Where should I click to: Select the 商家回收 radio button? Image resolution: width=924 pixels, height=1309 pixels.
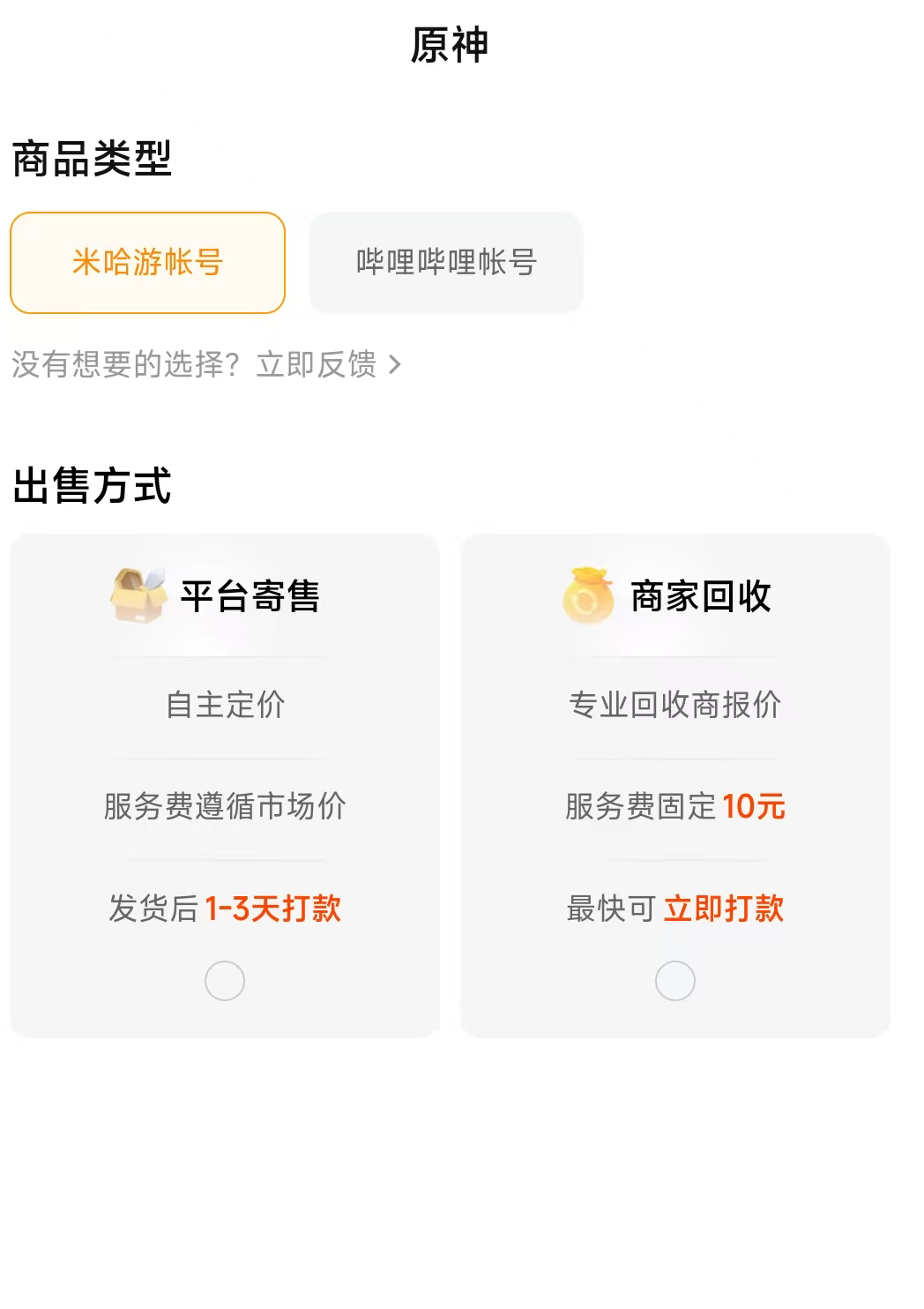675,981
